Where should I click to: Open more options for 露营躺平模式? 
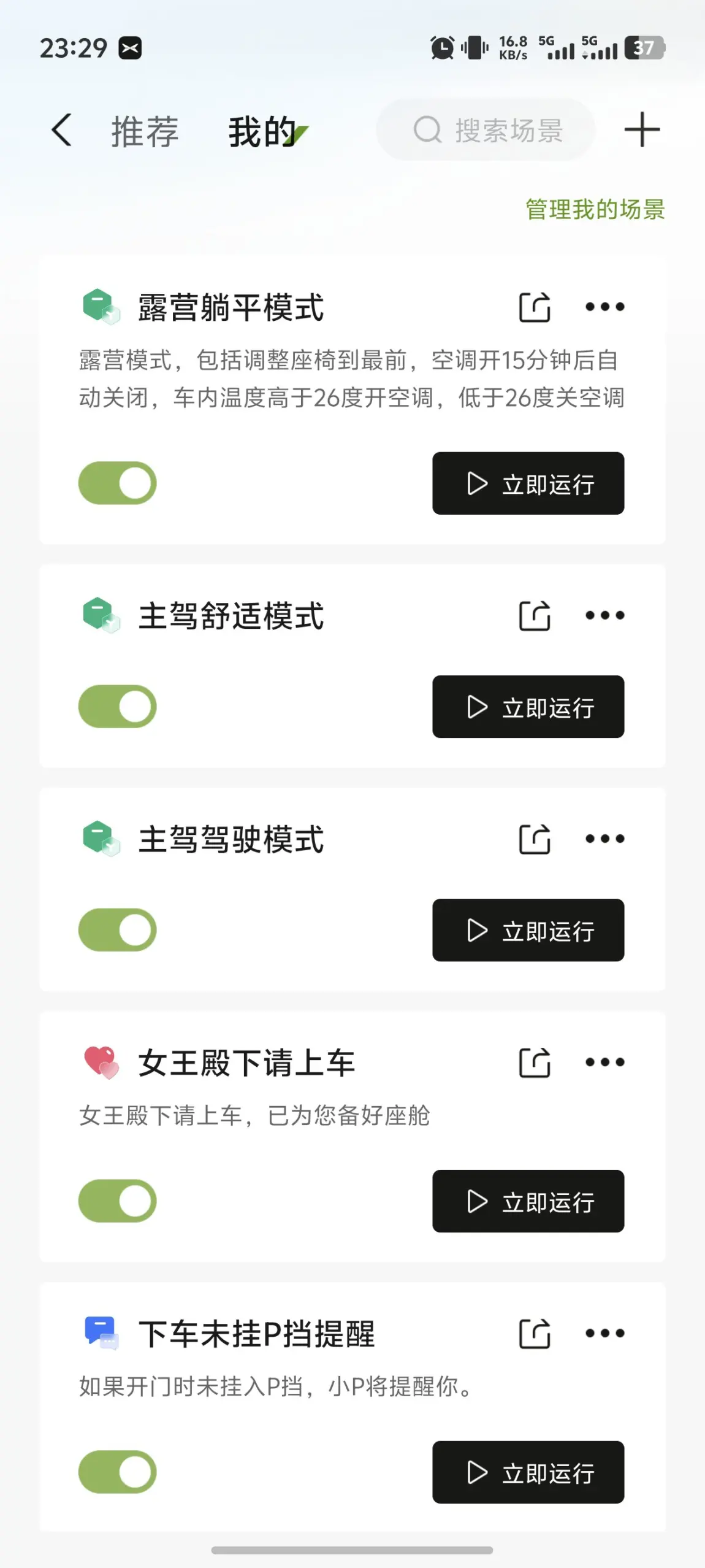pos(604,307)
